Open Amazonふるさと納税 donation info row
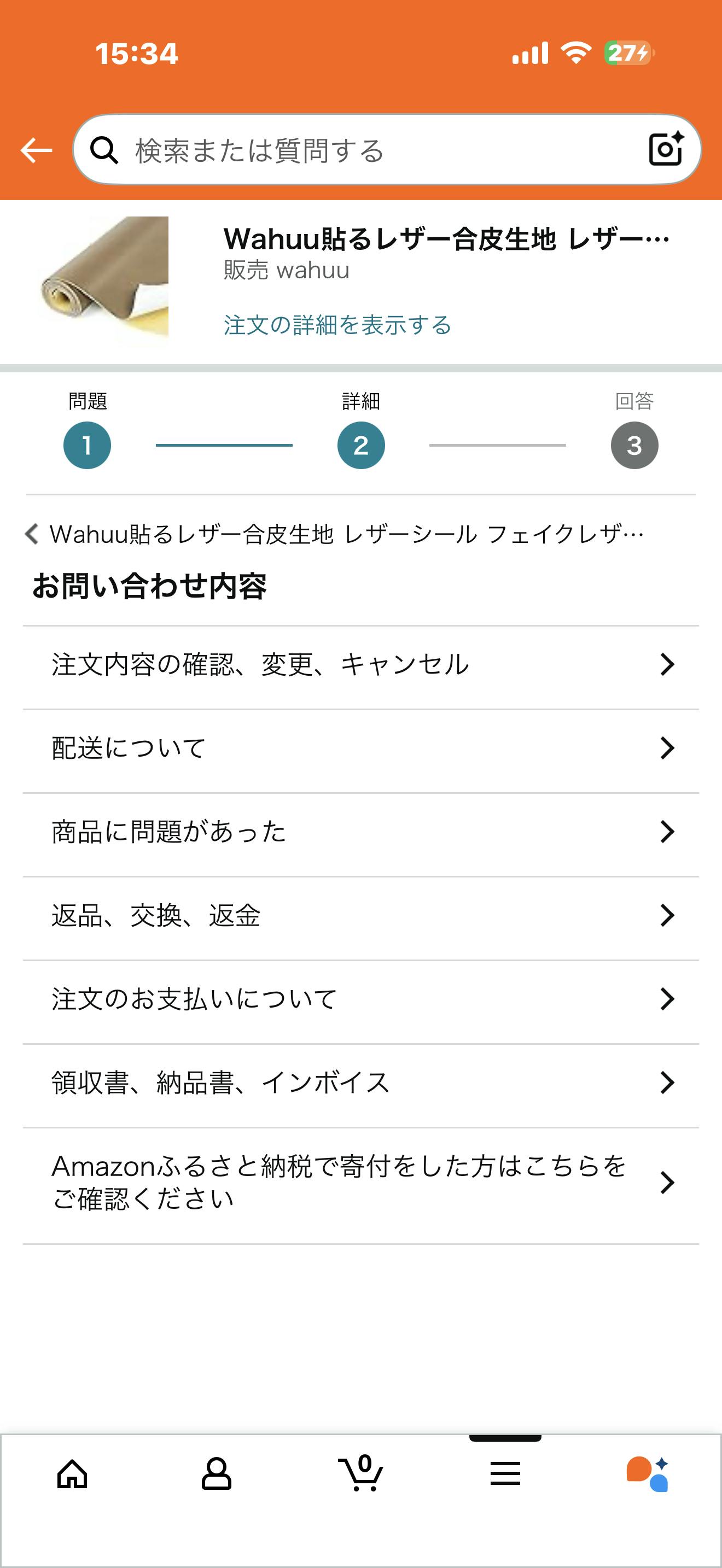 pyautogui.click(x=360, y=1182)
